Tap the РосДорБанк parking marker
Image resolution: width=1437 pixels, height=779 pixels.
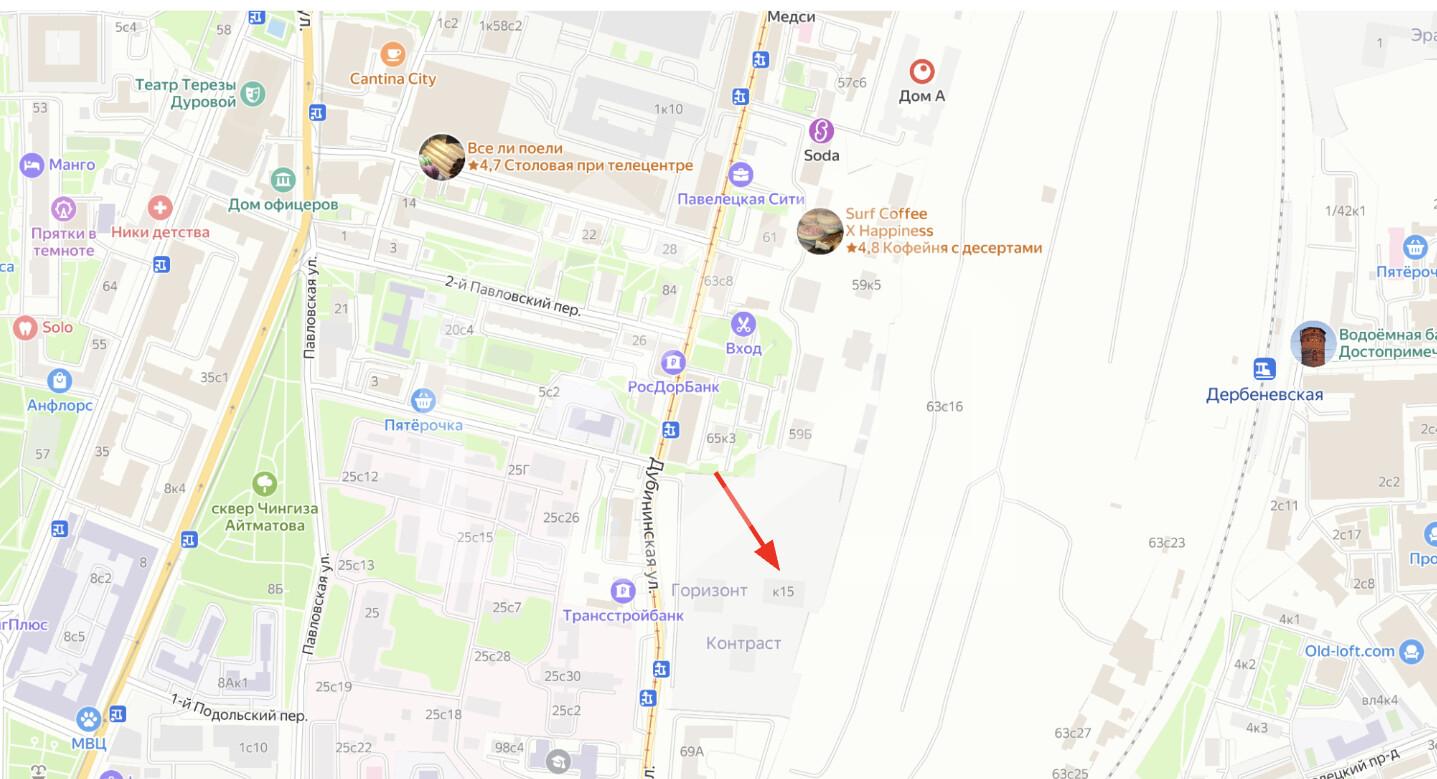coord(675,362)
